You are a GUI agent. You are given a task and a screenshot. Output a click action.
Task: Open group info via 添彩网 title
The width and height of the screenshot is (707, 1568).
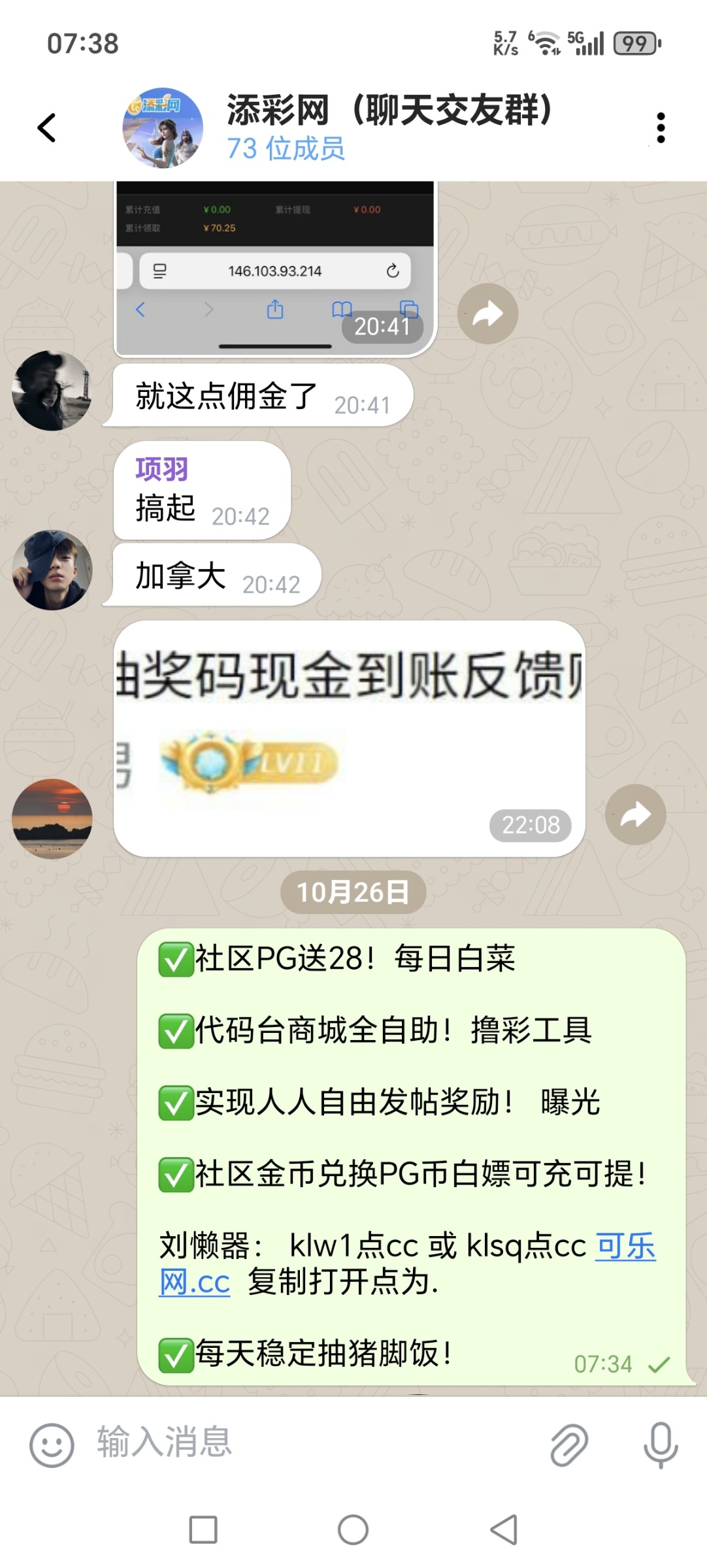(x=389, y=110)
